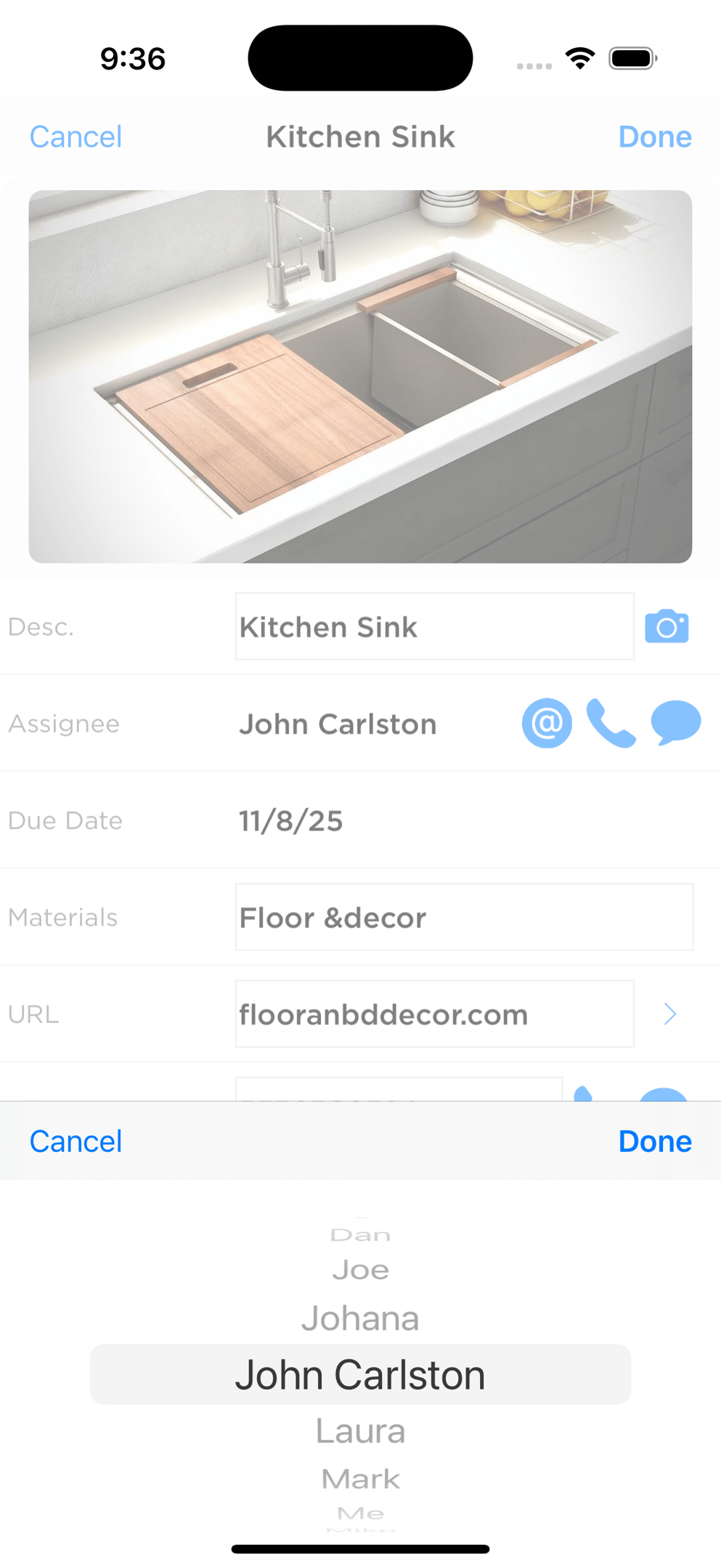721x1568 pixels.
Task: Tap Cancel in the Kitchen Sink header
Action: click(x=76, y=136)
